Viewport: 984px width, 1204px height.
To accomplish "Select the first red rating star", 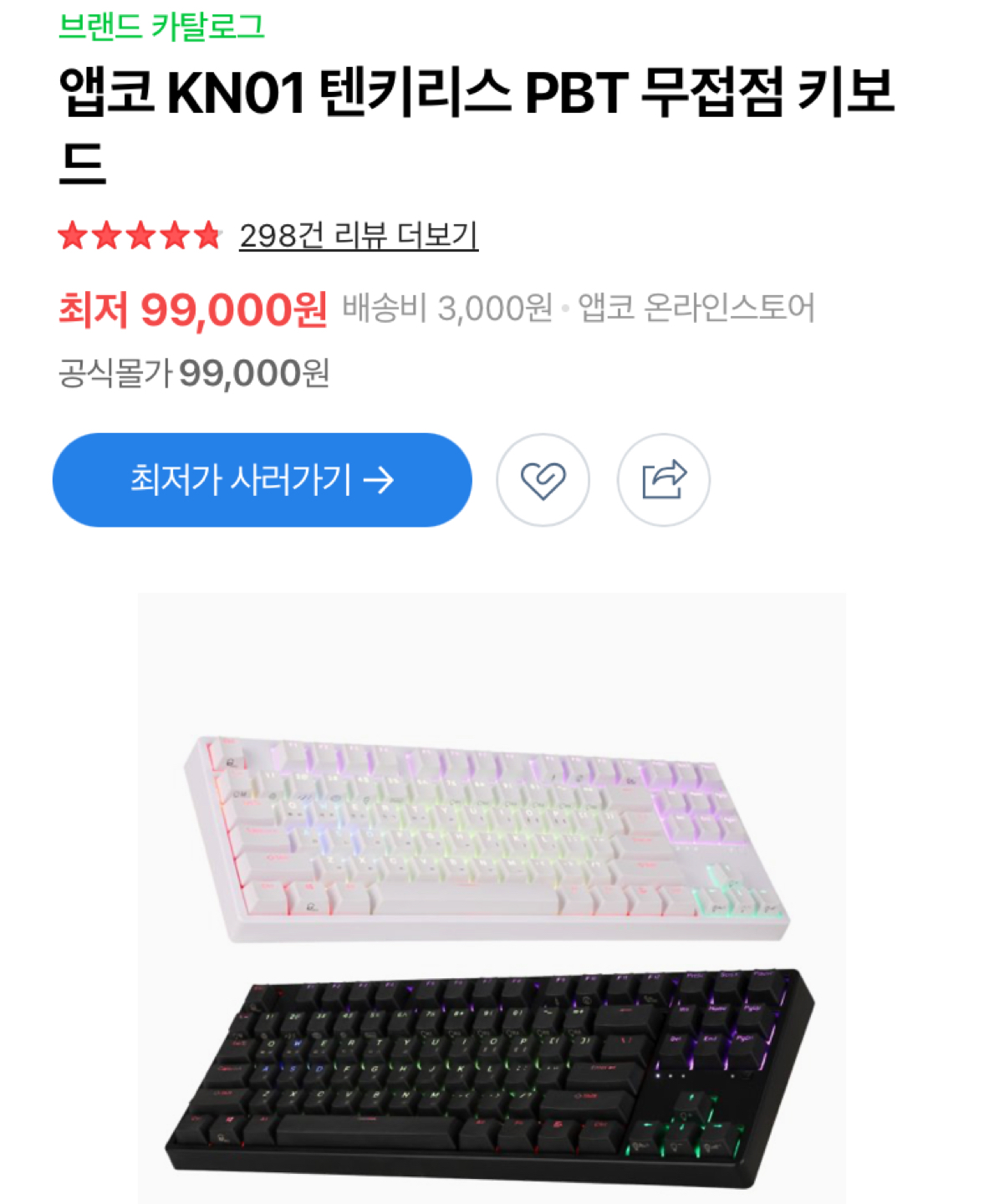I will pos(73,234).
